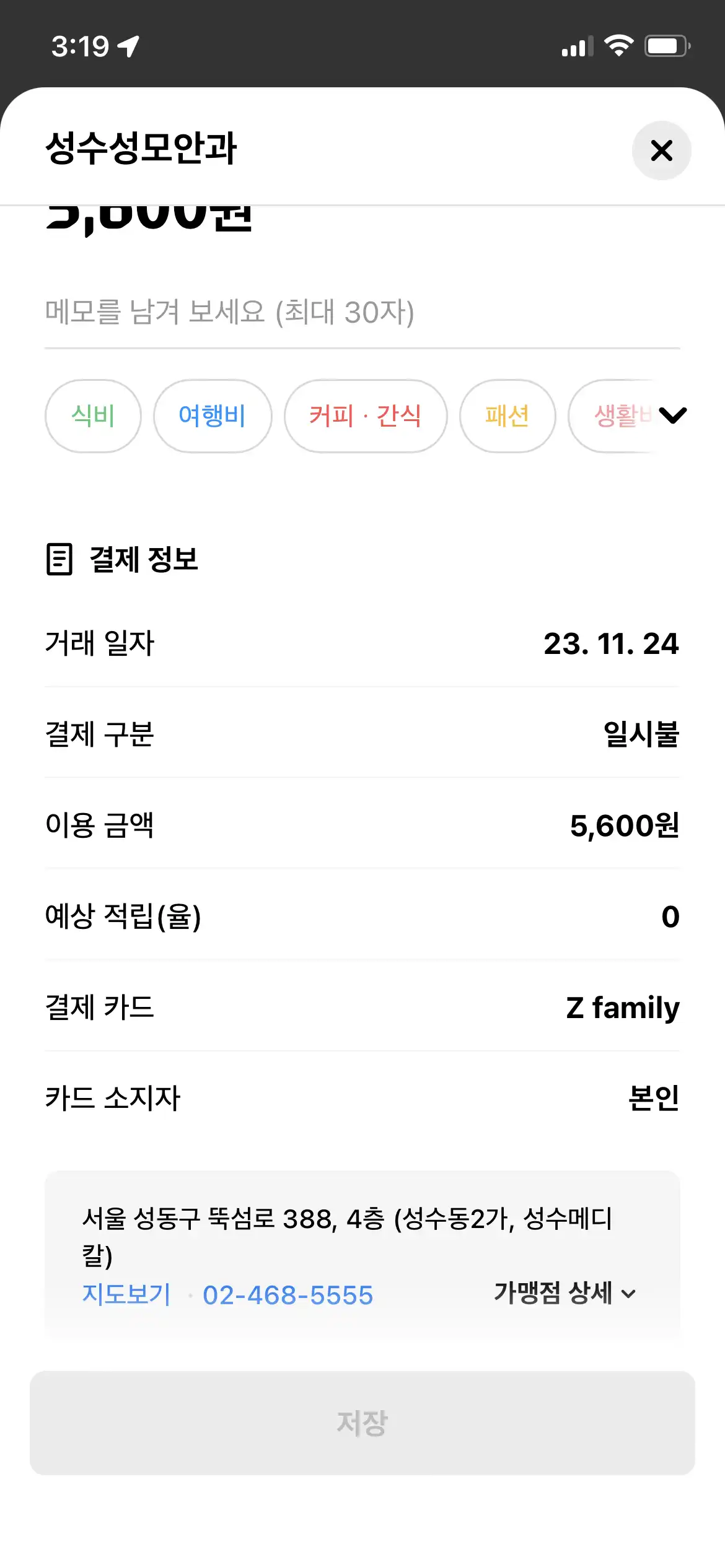The height and width of the screenshot is (1568, 725).
Task: Close the transaction detail sheet
Action: 662,150
